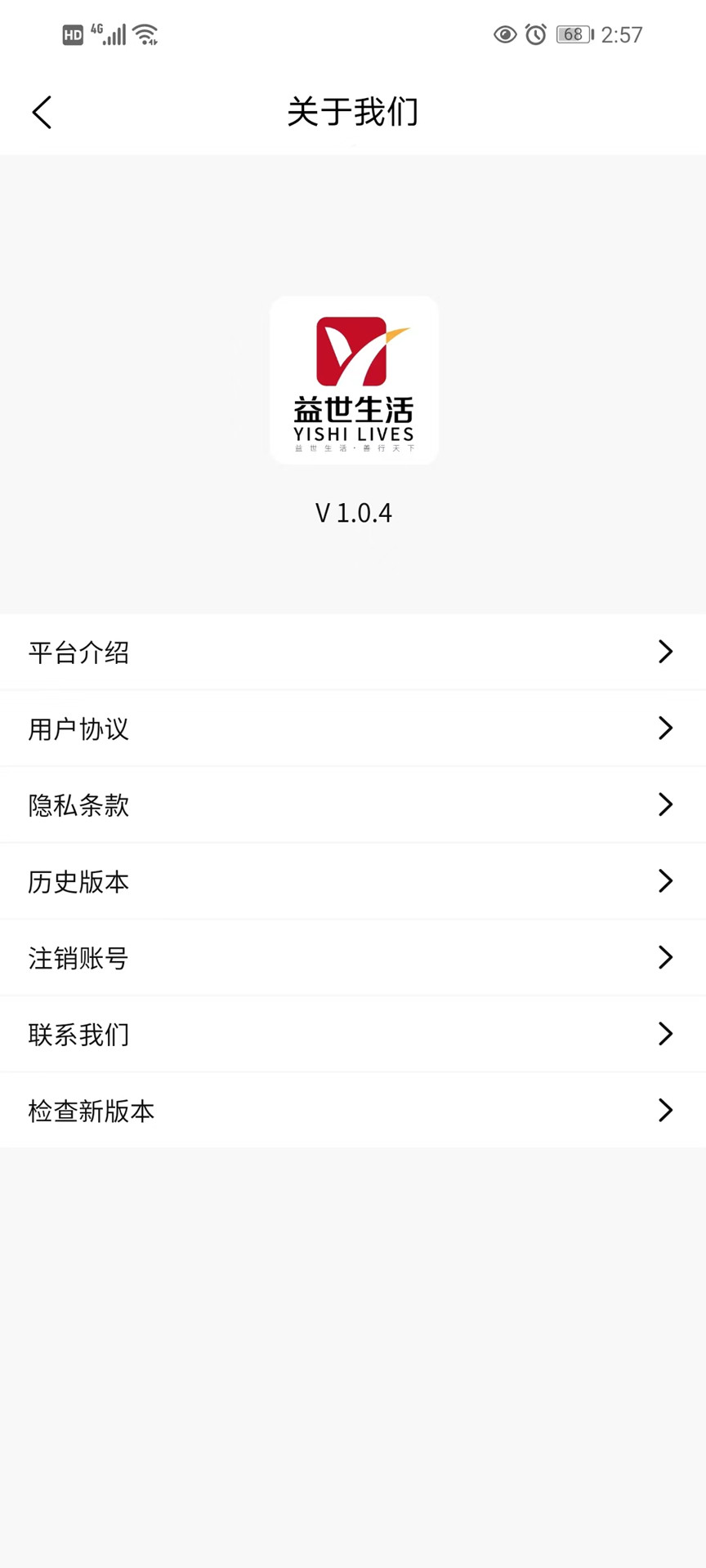Screen dimensions: 706x1568
Task: Open 历史版本 via its arrow
Action: tap(664, 881)
